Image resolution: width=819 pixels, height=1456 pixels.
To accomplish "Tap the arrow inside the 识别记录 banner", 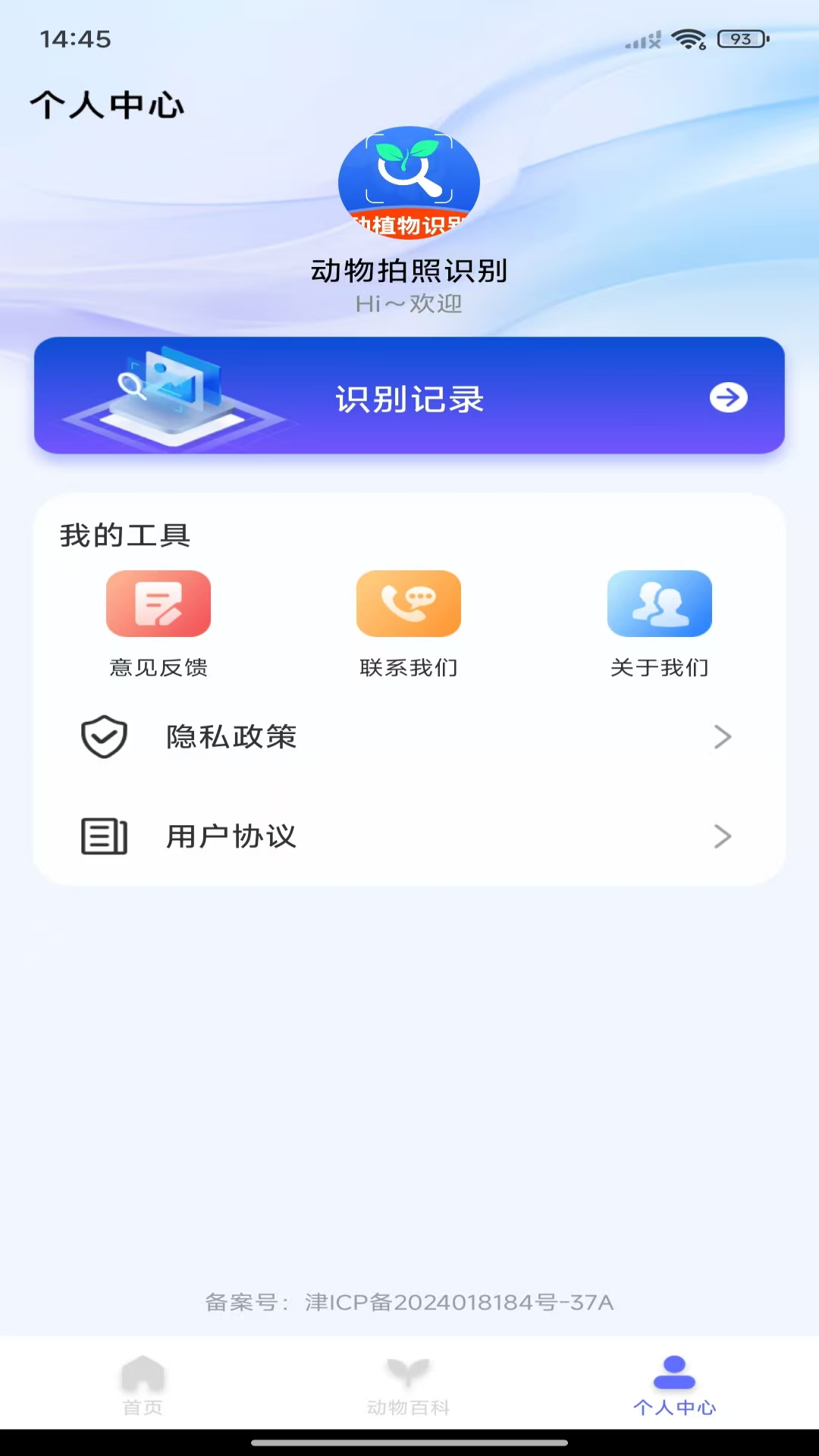I will point(728,397).
